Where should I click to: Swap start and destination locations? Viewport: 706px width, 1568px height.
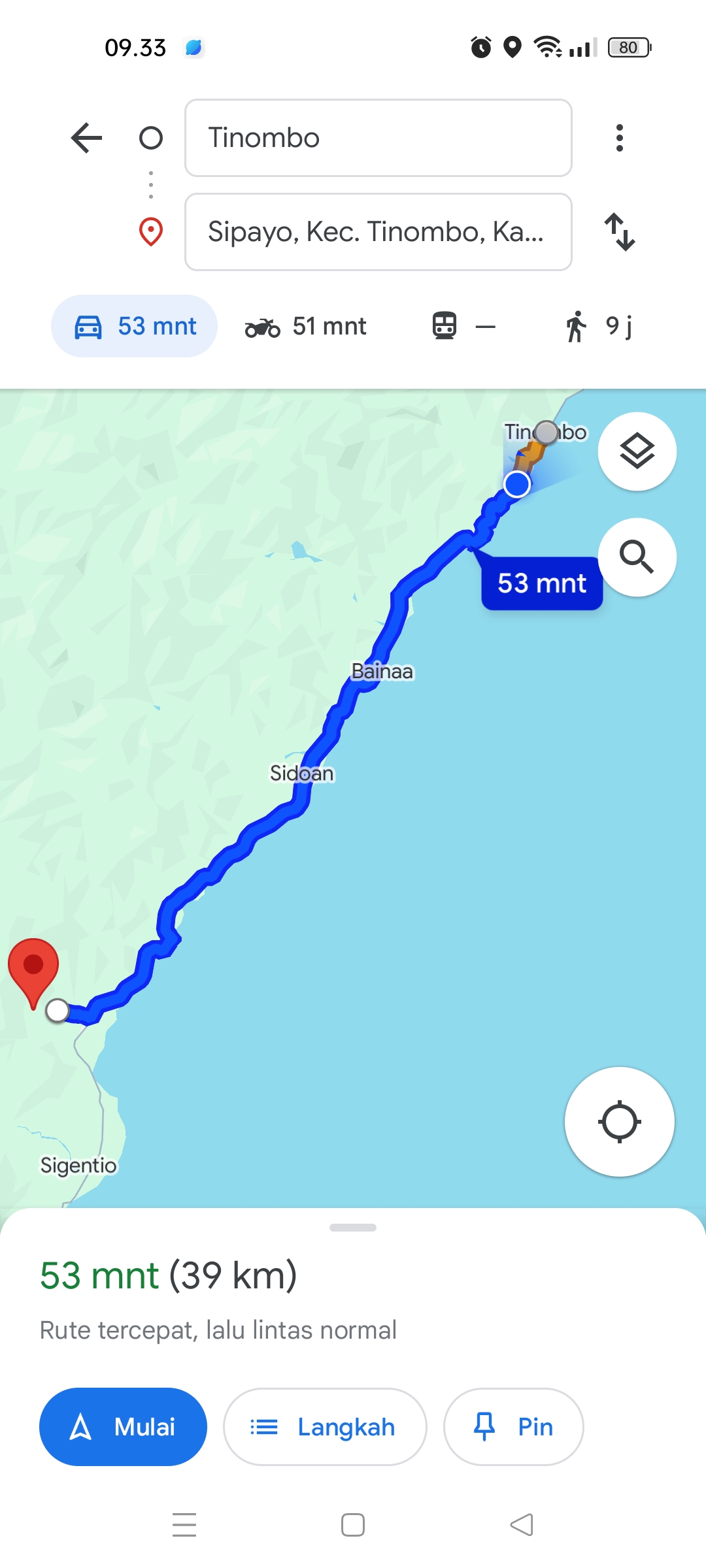tap(619, 232)
